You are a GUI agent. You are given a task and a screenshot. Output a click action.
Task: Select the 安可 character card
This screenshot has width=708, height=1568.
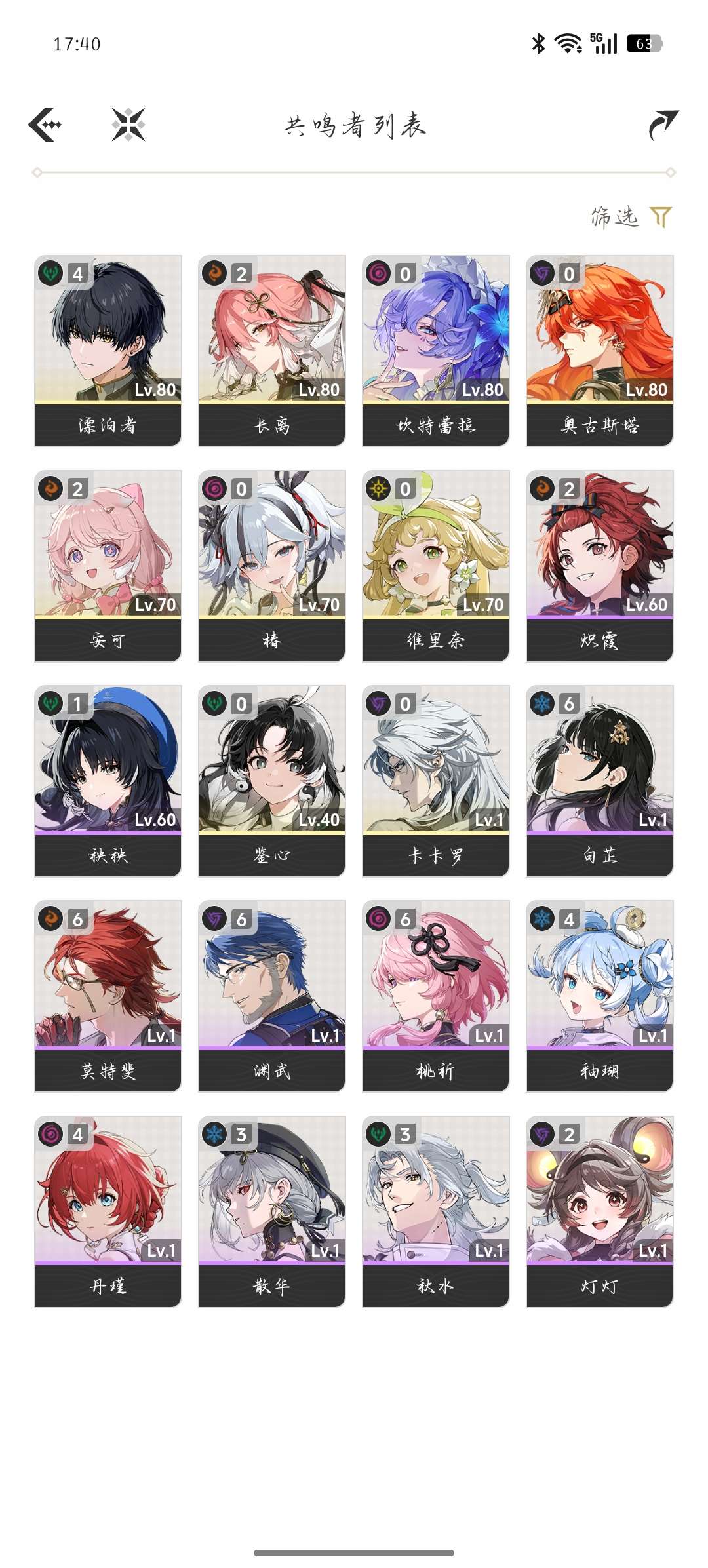(x=108, y=566)
